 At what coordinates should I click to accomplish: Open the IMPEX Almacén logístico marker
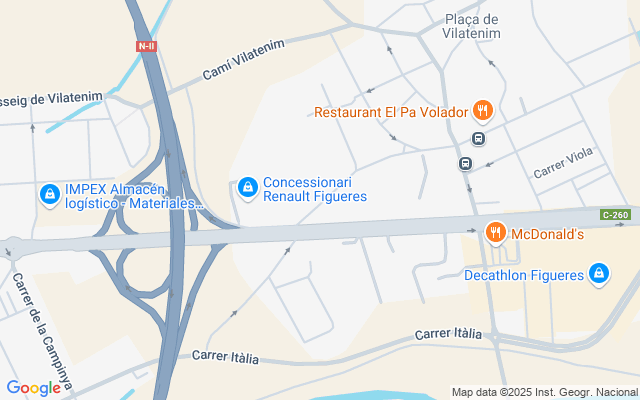[x=48, y=194]
